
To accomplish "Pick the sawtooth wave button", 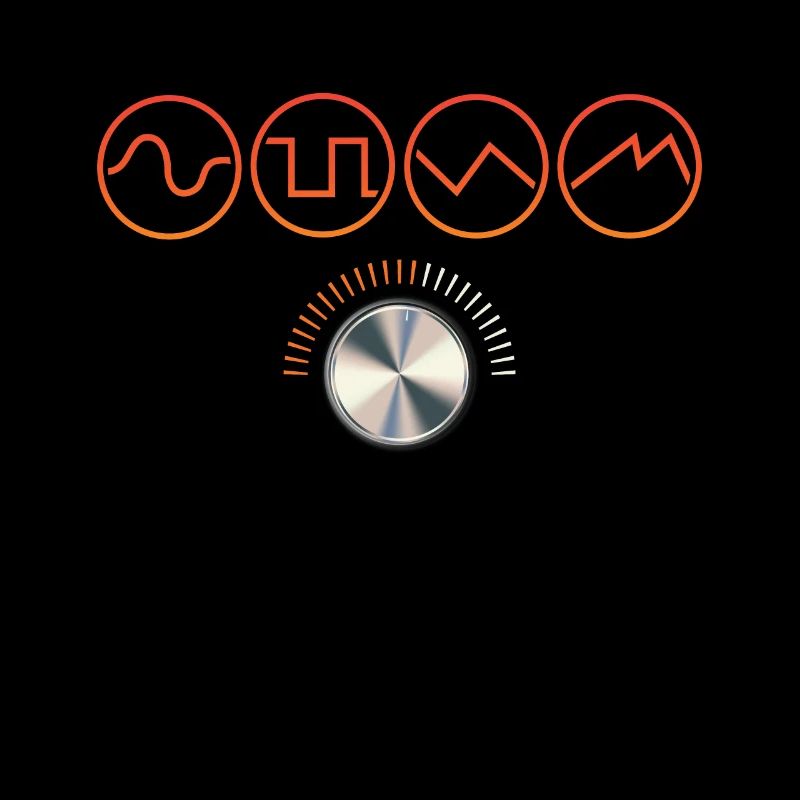I will [x=630, y=166].
